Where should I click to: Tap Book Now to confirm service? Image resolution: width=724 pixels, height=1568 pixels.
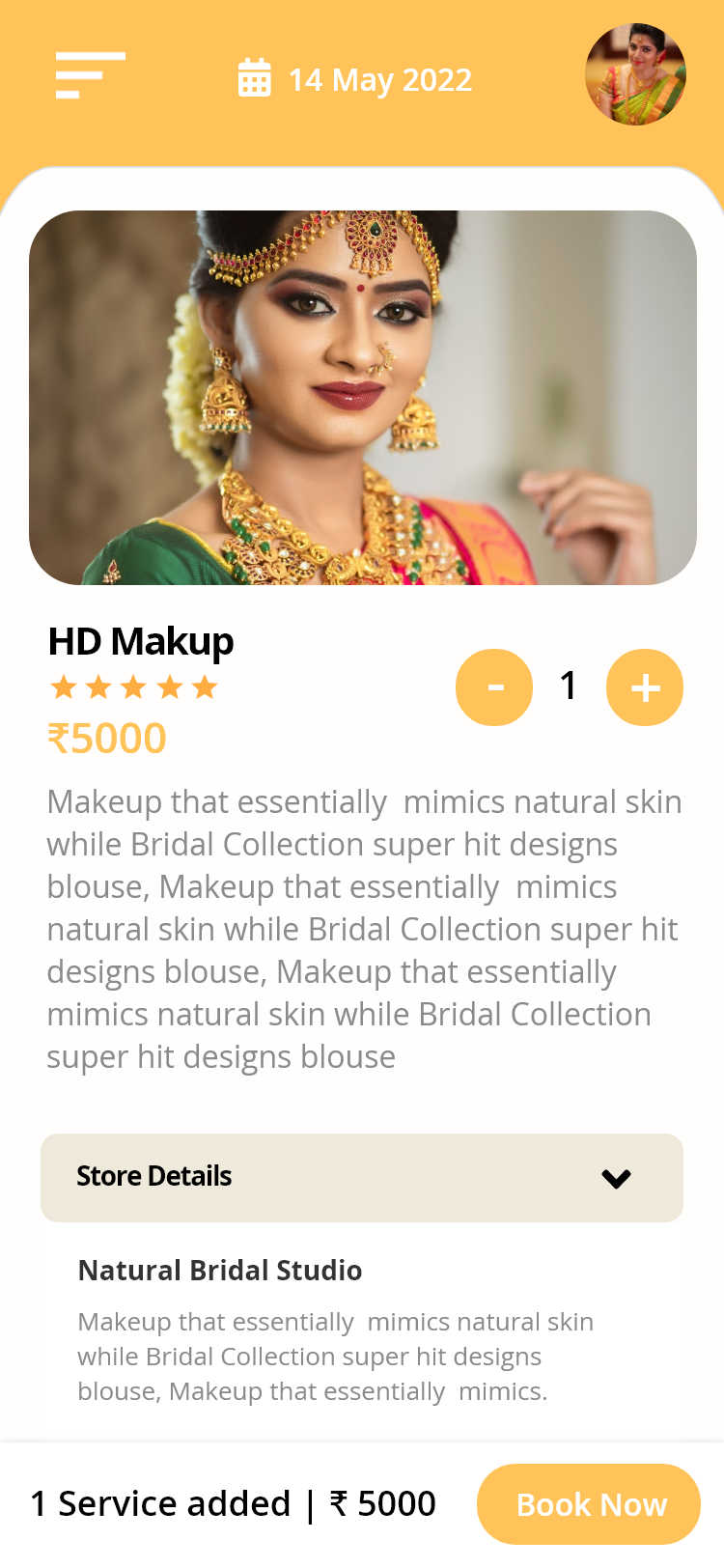(x=589, y=1504)
